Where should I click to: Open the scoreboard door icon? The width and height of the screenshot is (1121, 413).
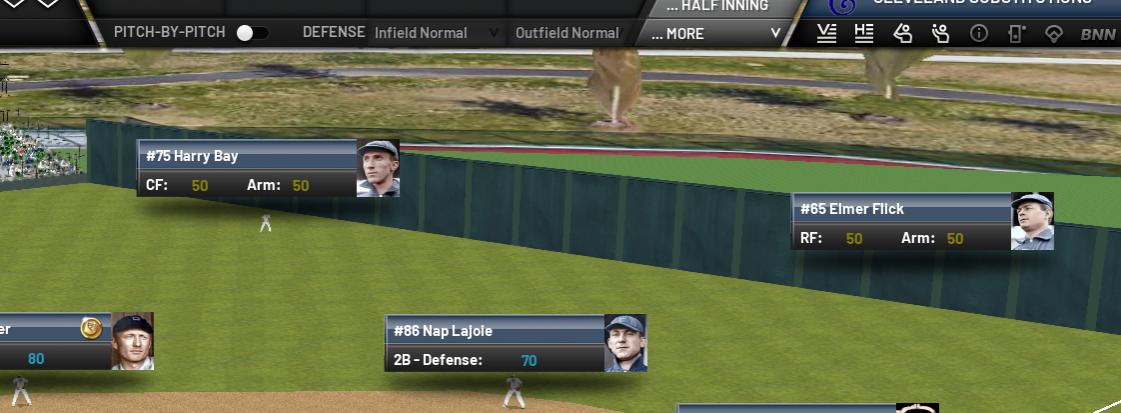[1016, 33]
